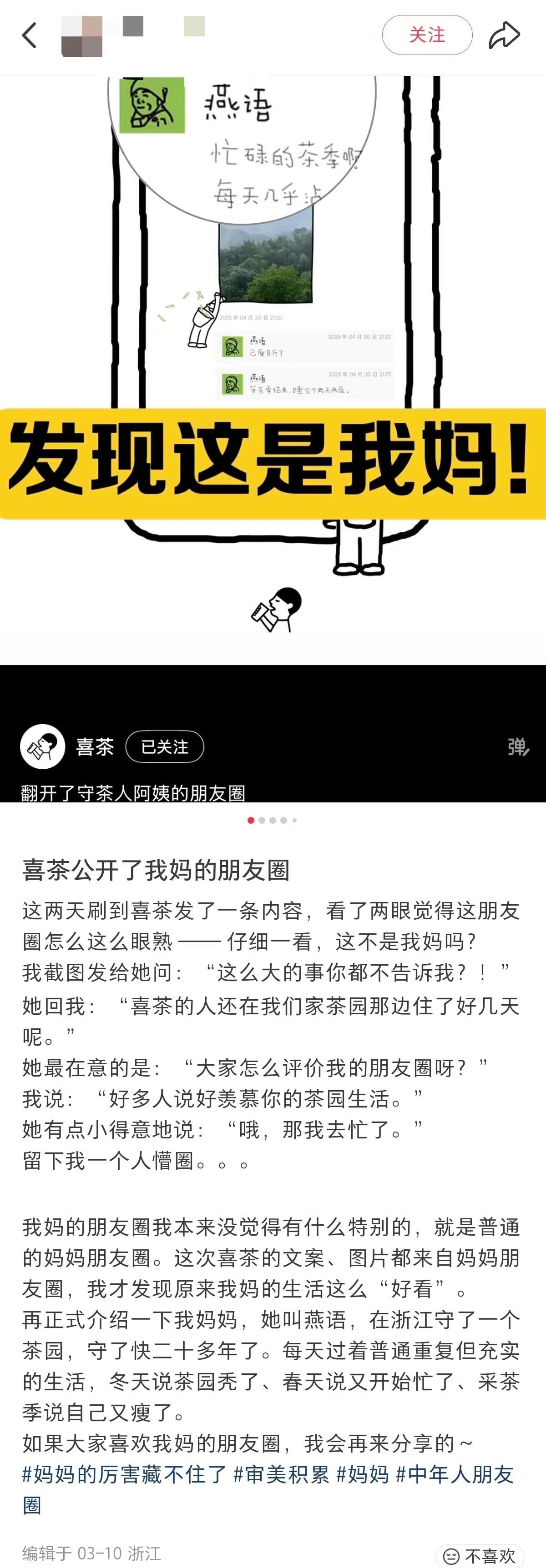546x1568 pixels.
Task: Mark post as 不喜欢
Action: click(480, 1556)
